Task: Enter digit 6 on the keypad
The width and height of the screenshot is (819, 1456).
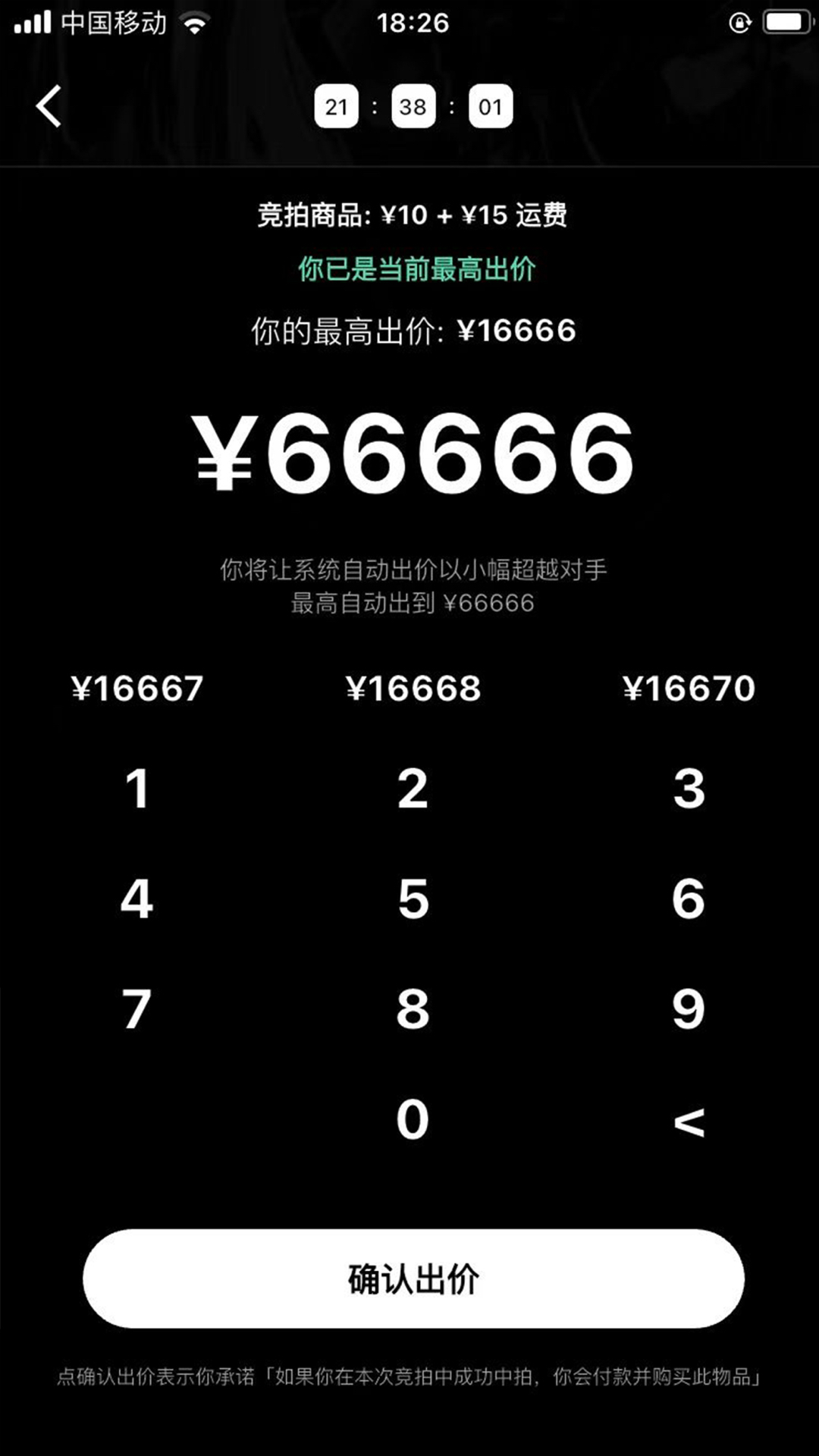Action: coord(689,899)
